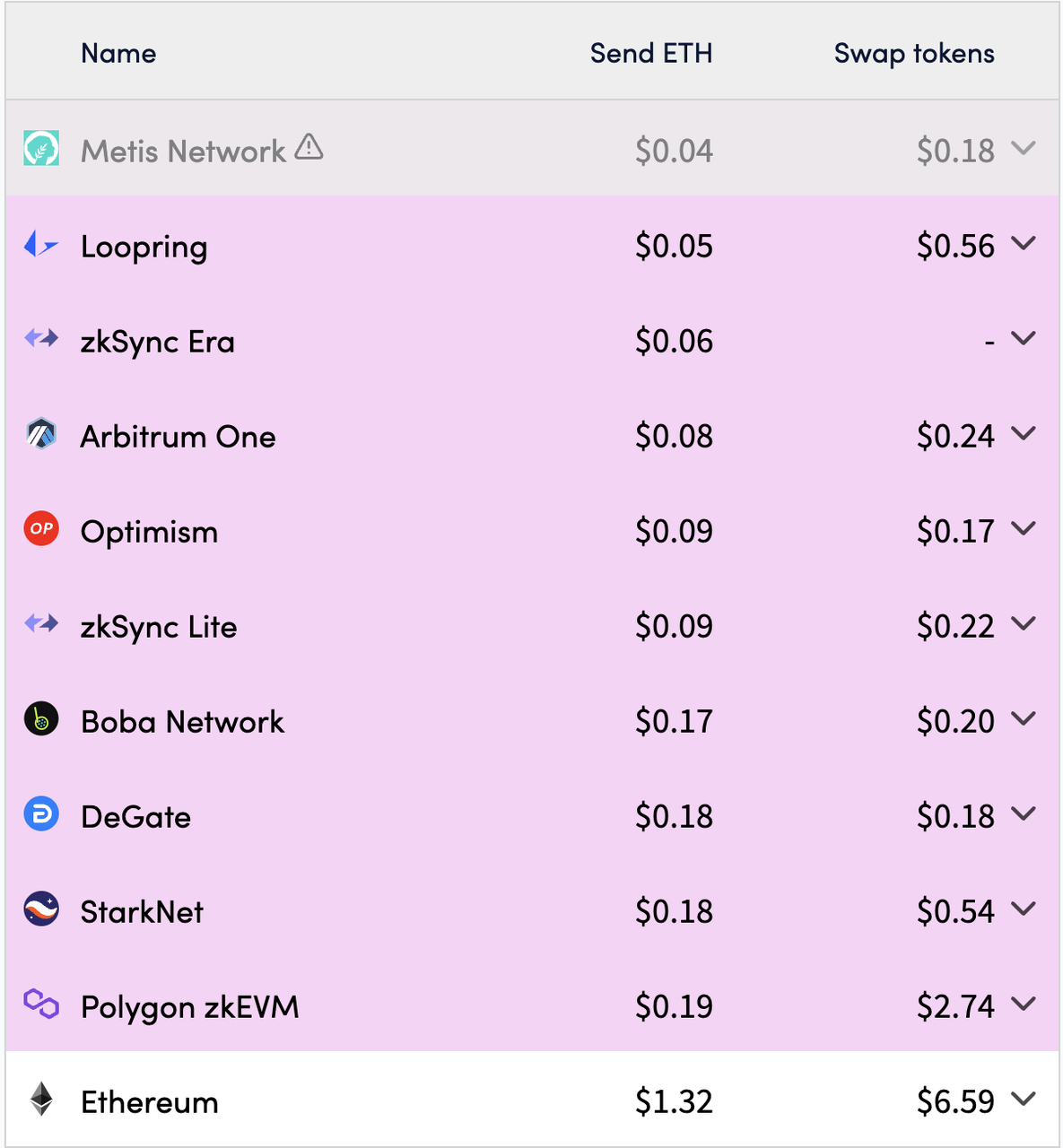Click the zkSync Era arrows icon

(40, 340)
